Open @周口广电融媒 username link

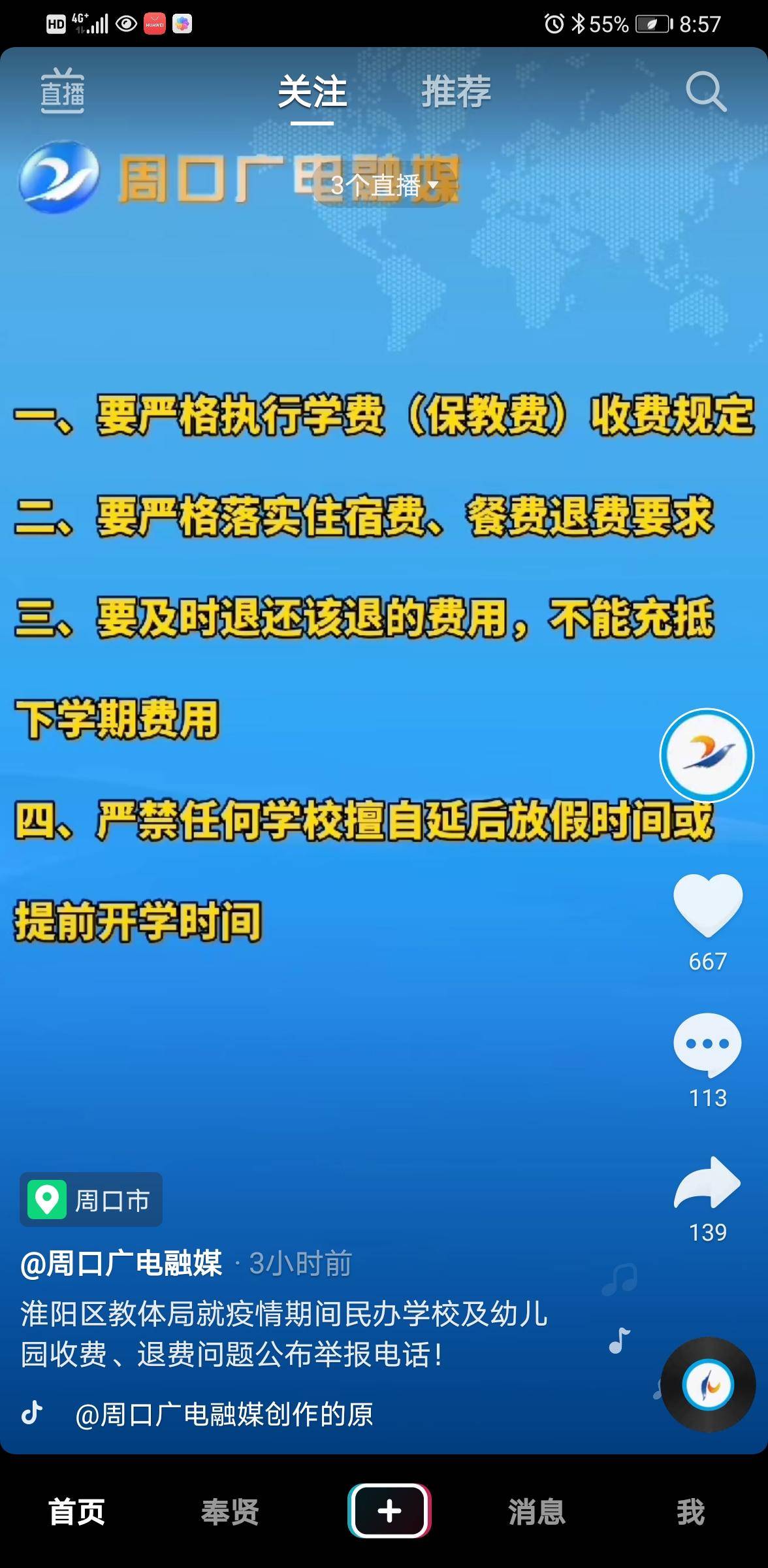tap(121, 1263)
